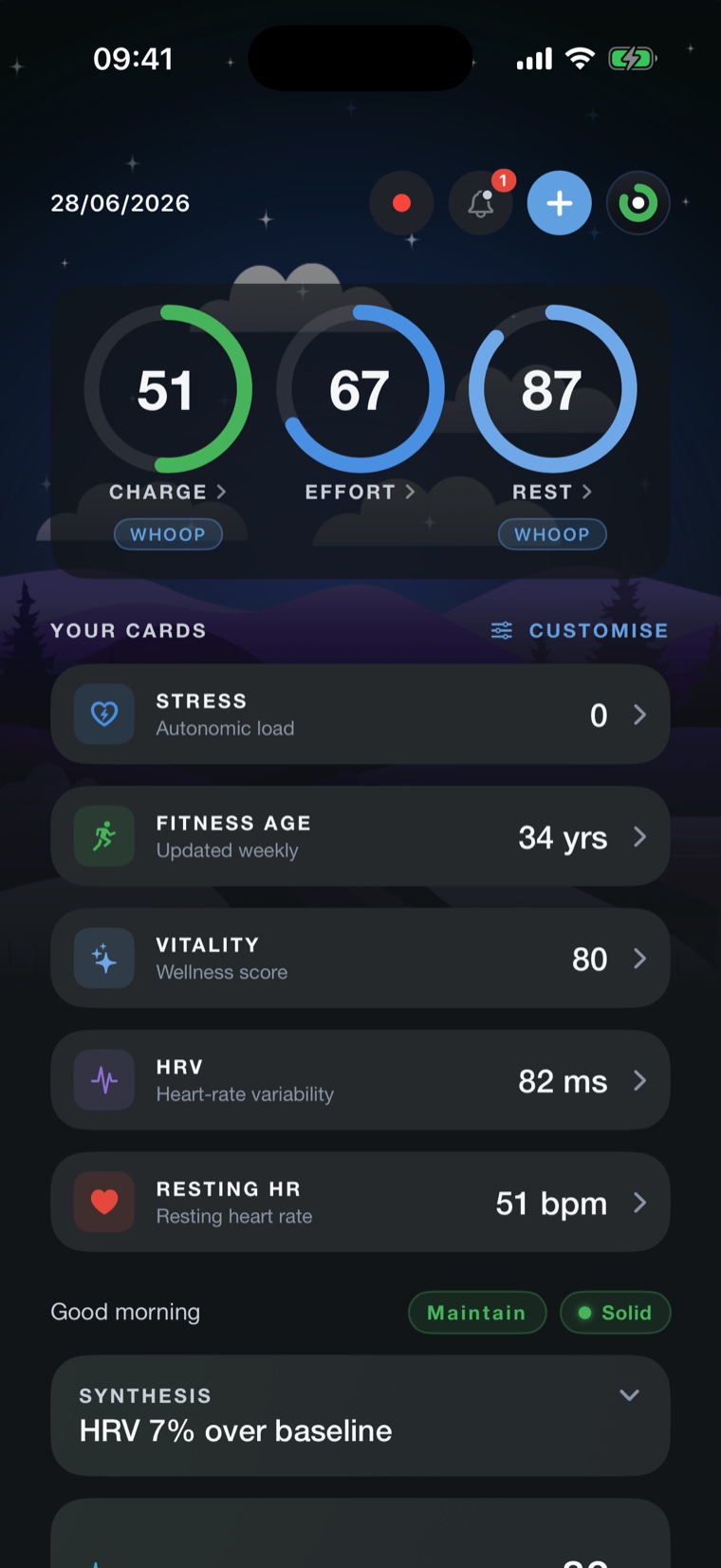Tap the blue plus button

(x=560, y=203)
